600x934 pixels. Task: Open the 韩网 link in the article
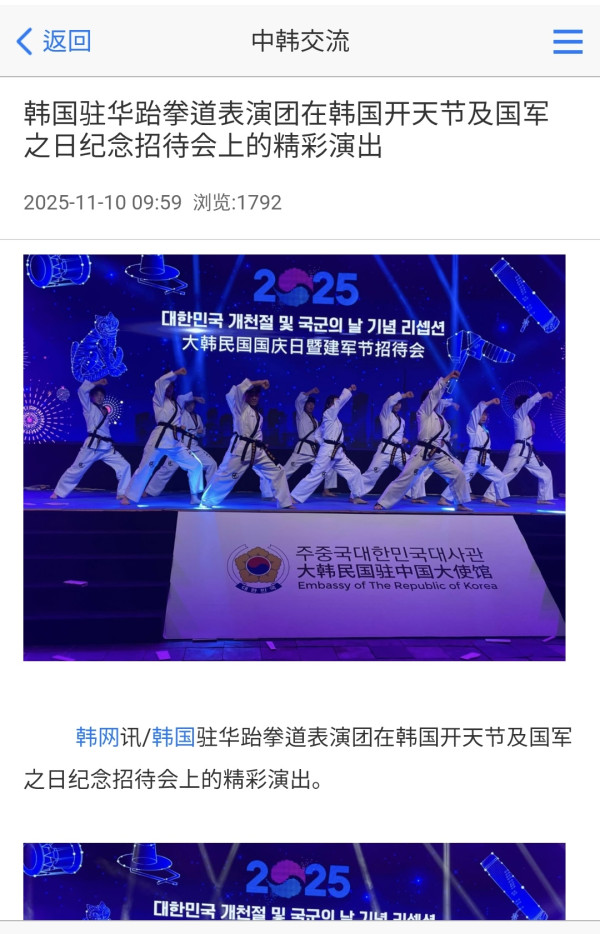pos(97,738)
